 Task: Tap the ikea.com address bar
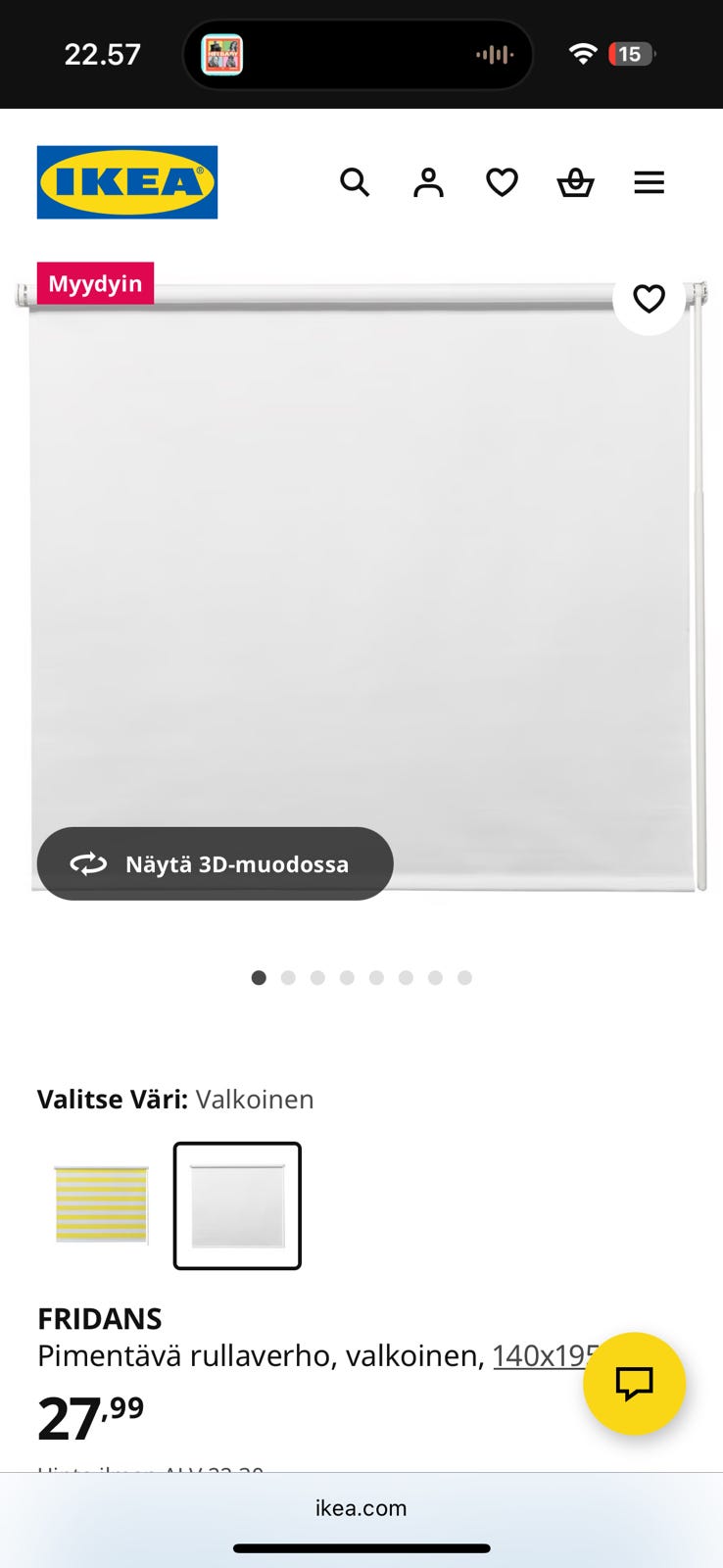click(x=361, y=1507)
